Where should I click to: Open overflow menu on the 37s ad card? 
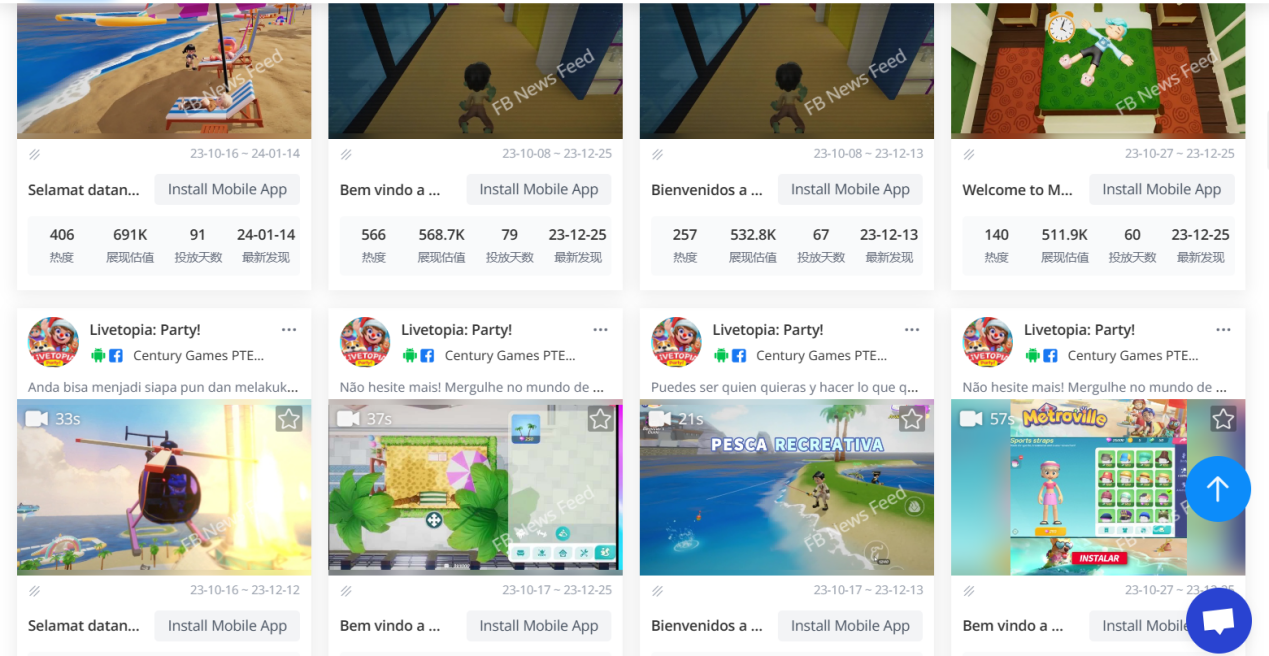tap(600, 330)
